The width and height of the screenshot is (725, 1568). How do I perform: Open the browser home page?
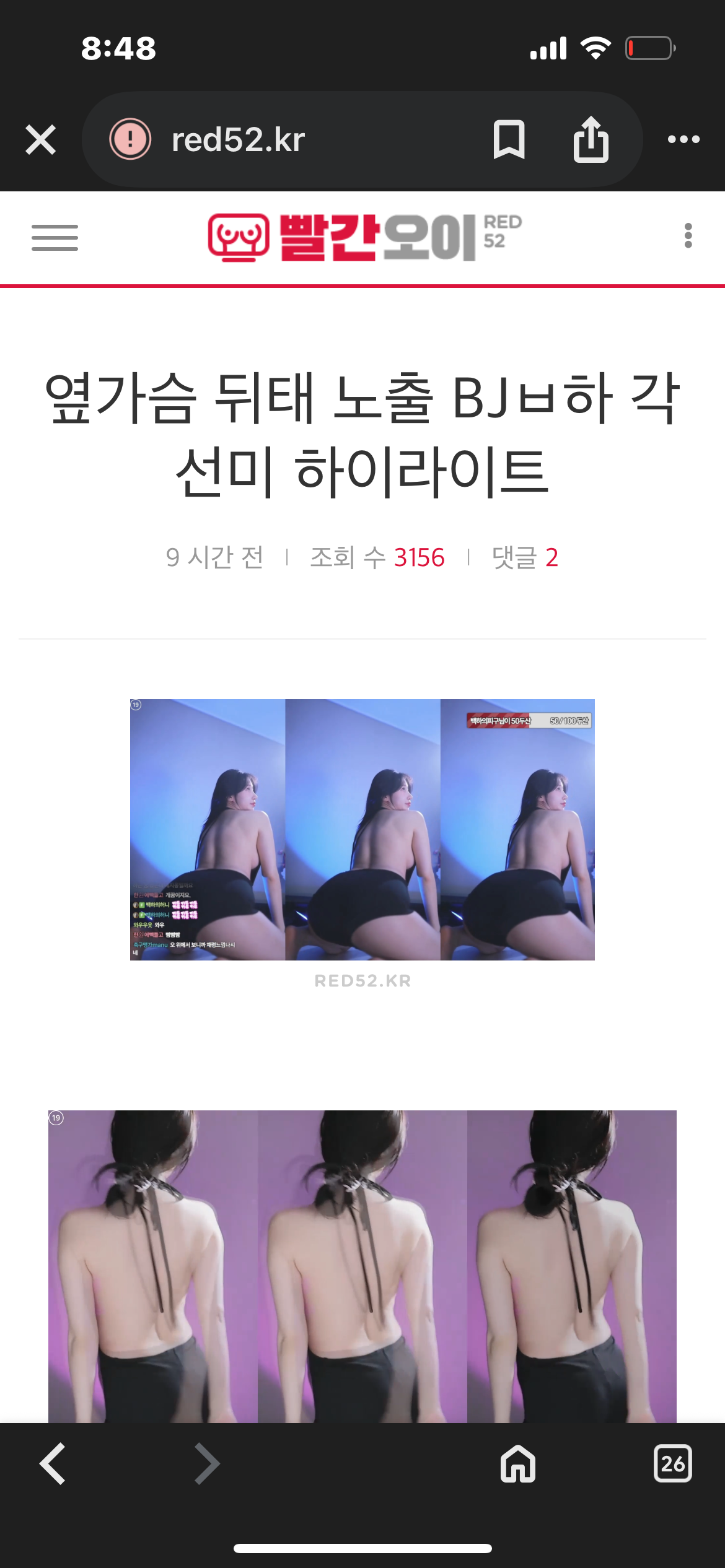[518, 1463]
